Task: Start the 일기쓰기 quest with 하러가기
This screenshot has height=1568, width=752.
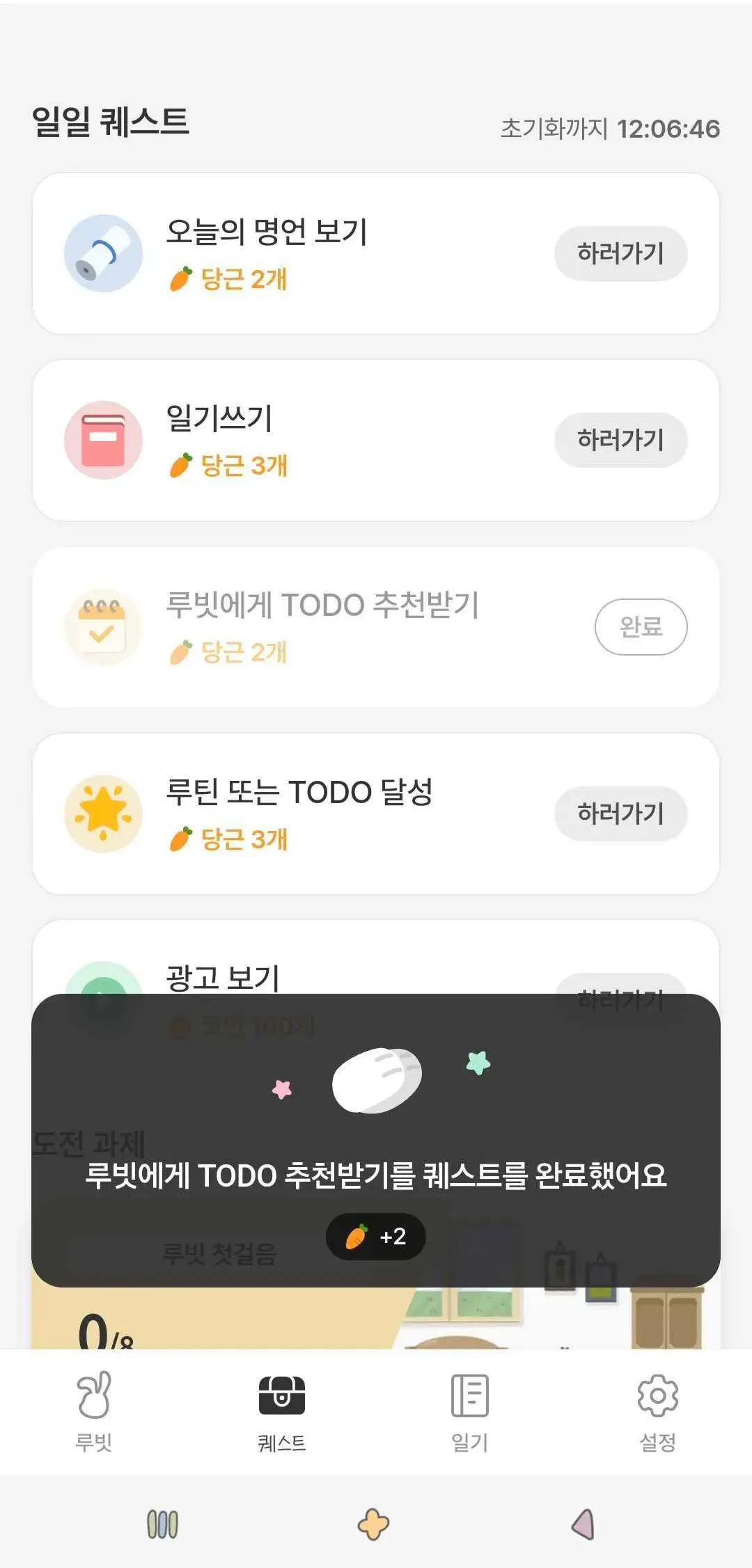Action: click(620, 440)
